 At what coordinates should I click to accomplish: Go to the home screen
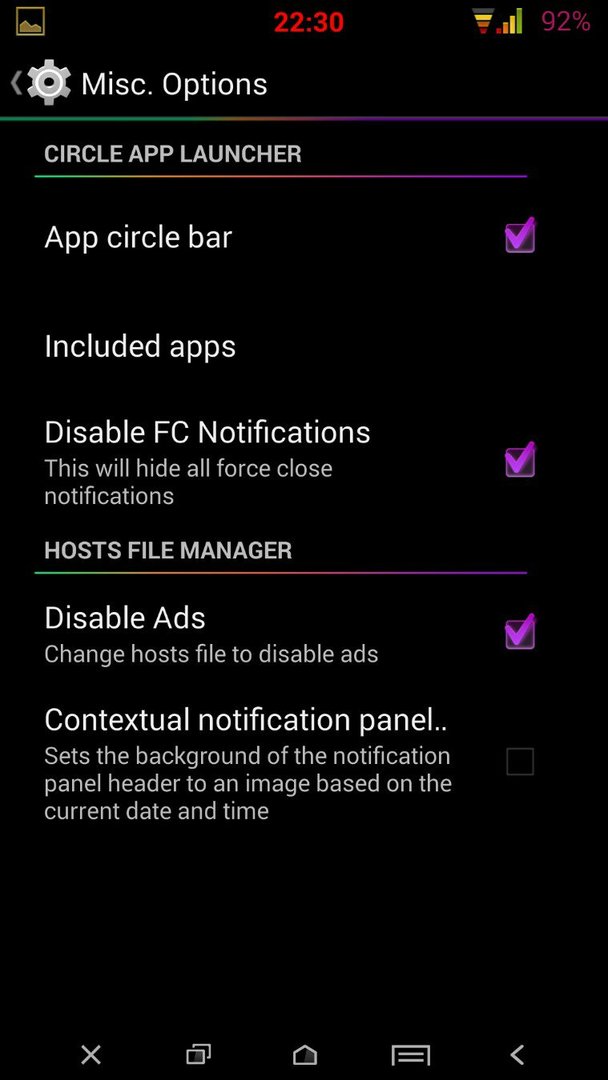[x=305, y=1054]
